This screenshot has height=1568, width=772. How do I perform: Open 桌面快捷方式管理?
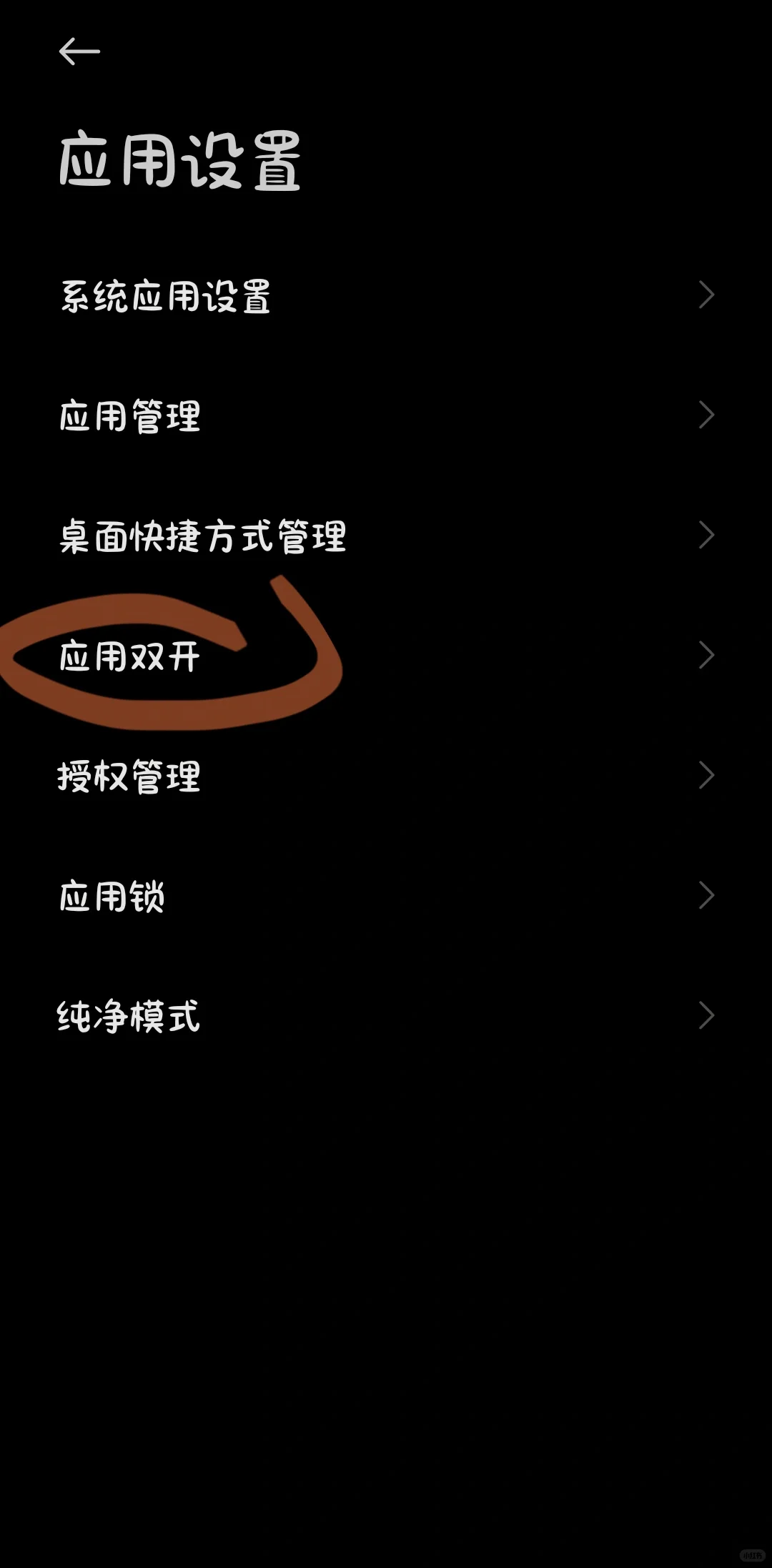pos(386,536)
